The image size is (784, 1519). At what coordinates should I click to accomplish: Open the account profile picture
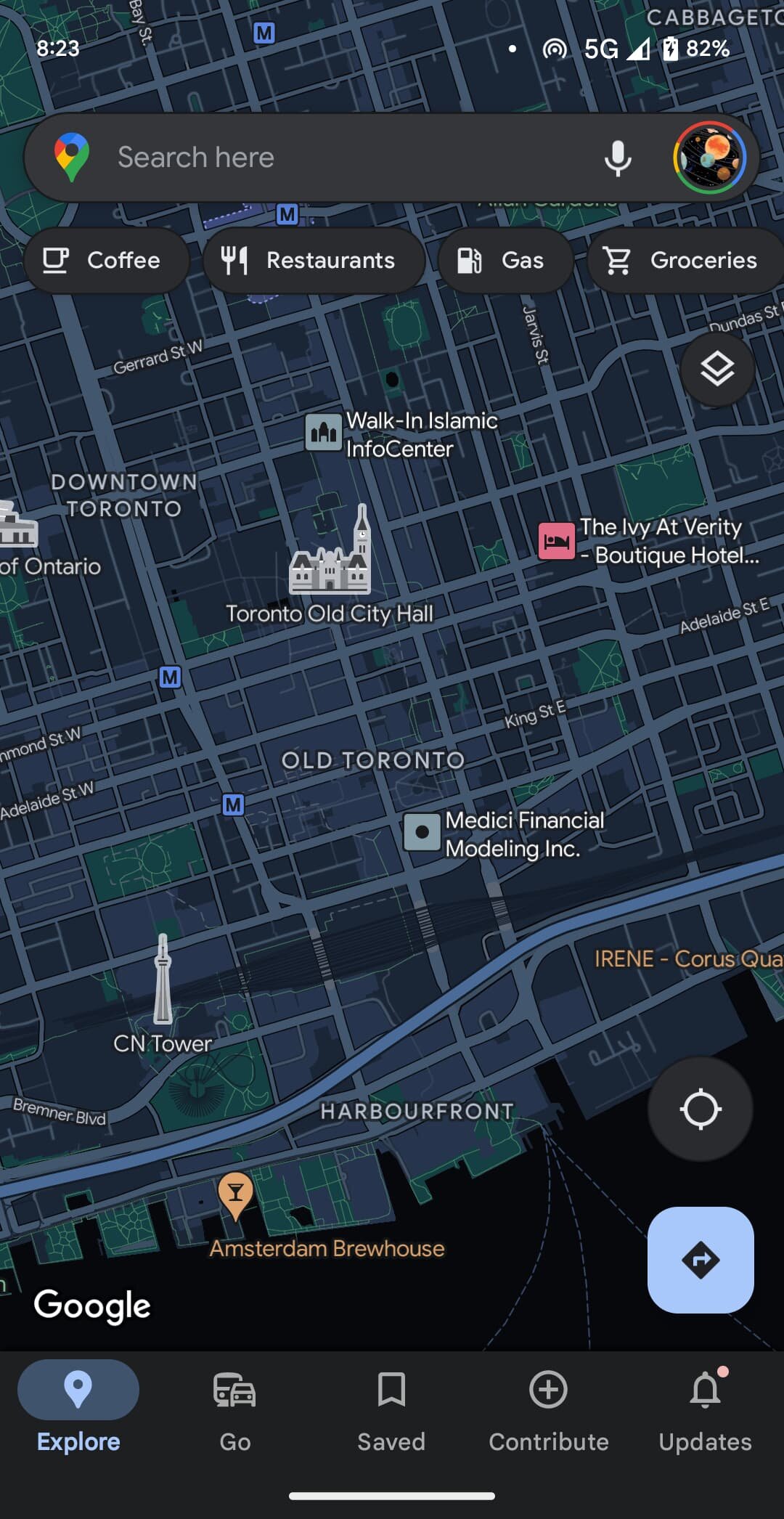(x=709, y=158)
